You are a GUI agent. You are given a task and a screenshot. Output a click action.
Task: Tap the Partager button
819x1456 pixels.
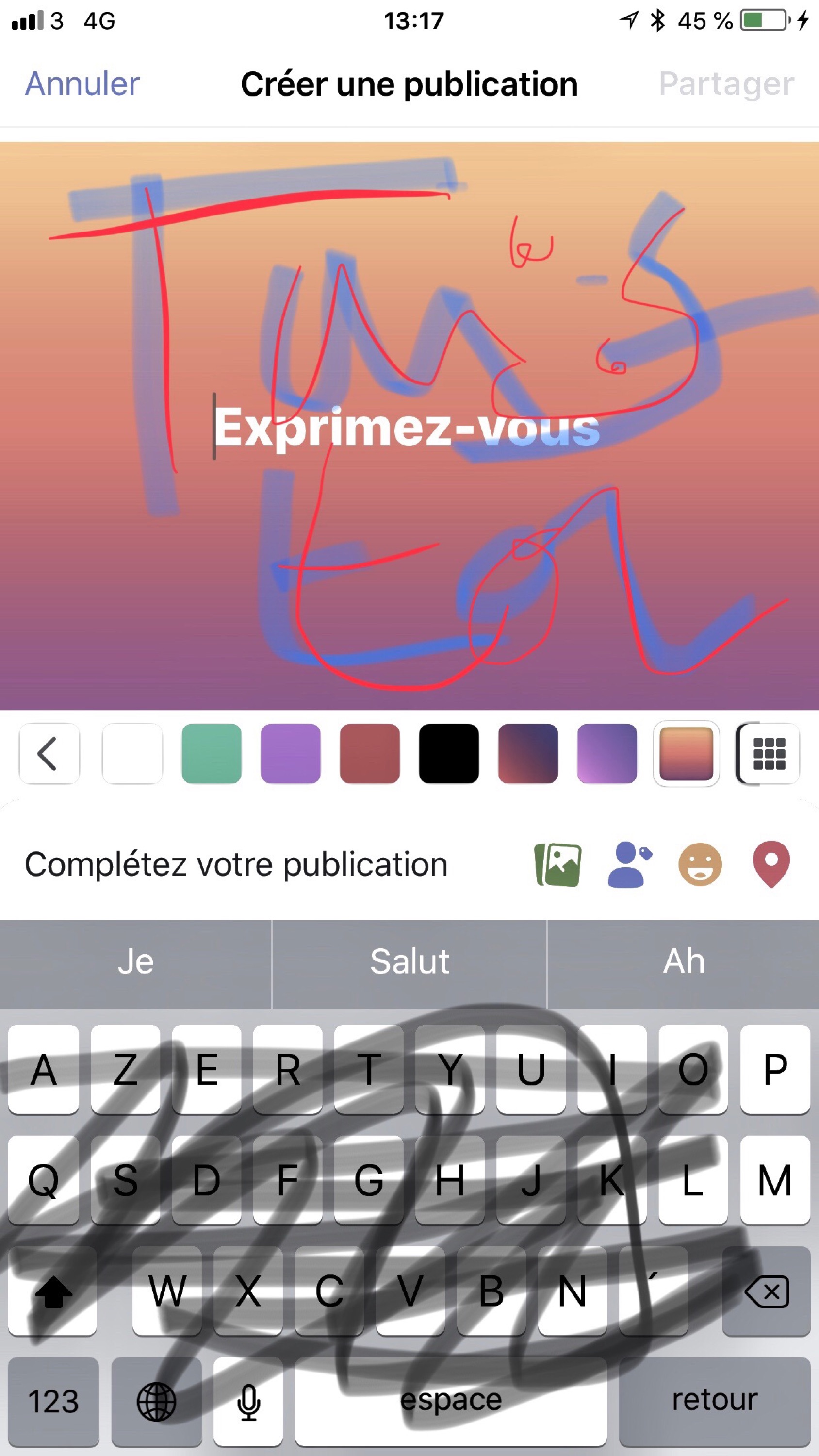pos(726,83)
